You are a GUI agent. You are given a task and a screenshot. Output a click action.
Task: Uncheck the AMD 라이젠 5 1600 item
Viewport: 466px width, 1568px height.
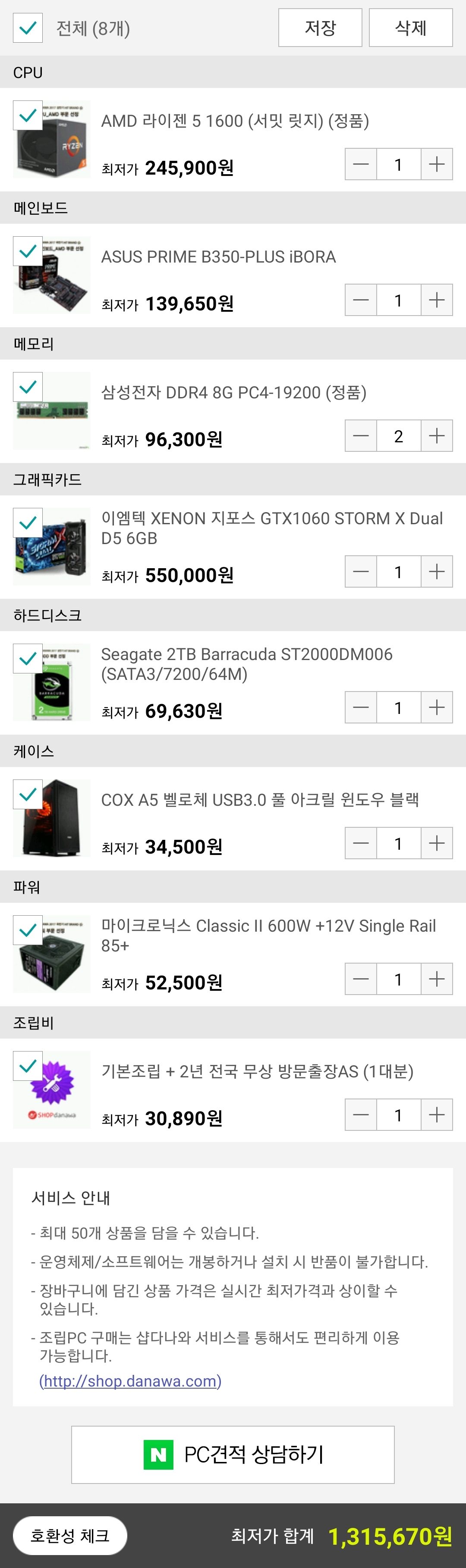click(28, 116)
